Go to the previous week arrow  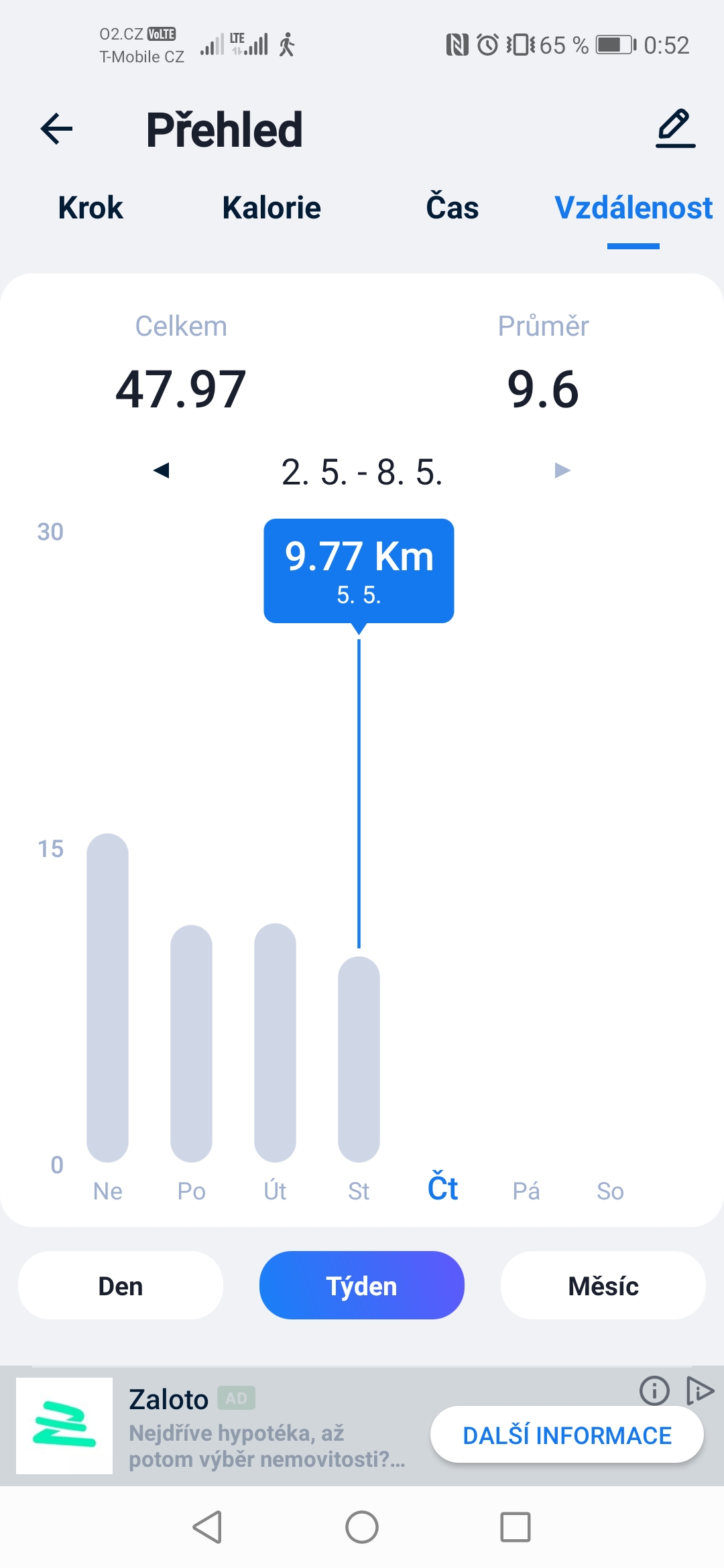click(x=161, y=470)
